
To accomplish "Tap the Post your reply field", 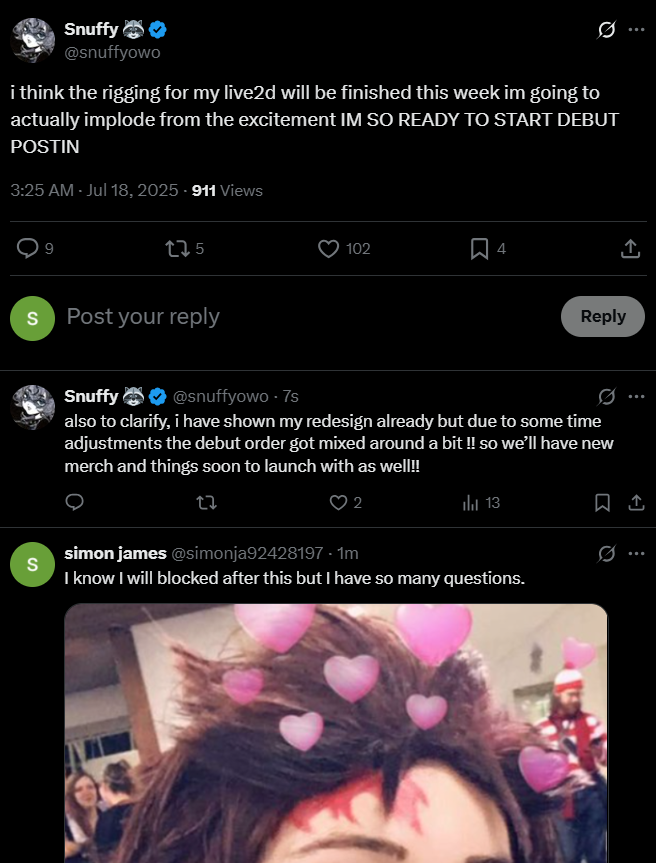I will pos(300,317).
